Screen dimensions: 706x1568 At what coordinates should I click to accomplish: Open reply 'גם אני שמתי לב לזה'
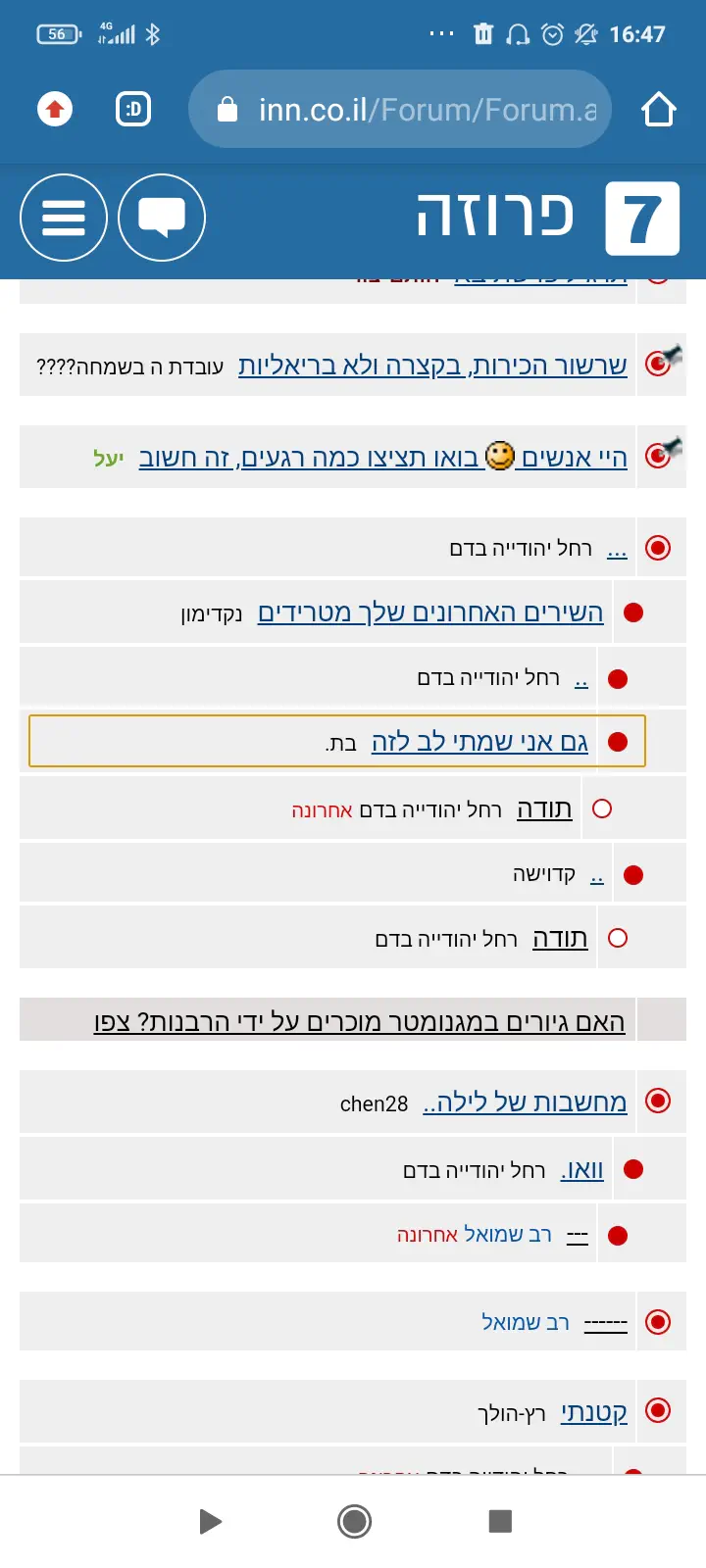click(x=479, y=742)
